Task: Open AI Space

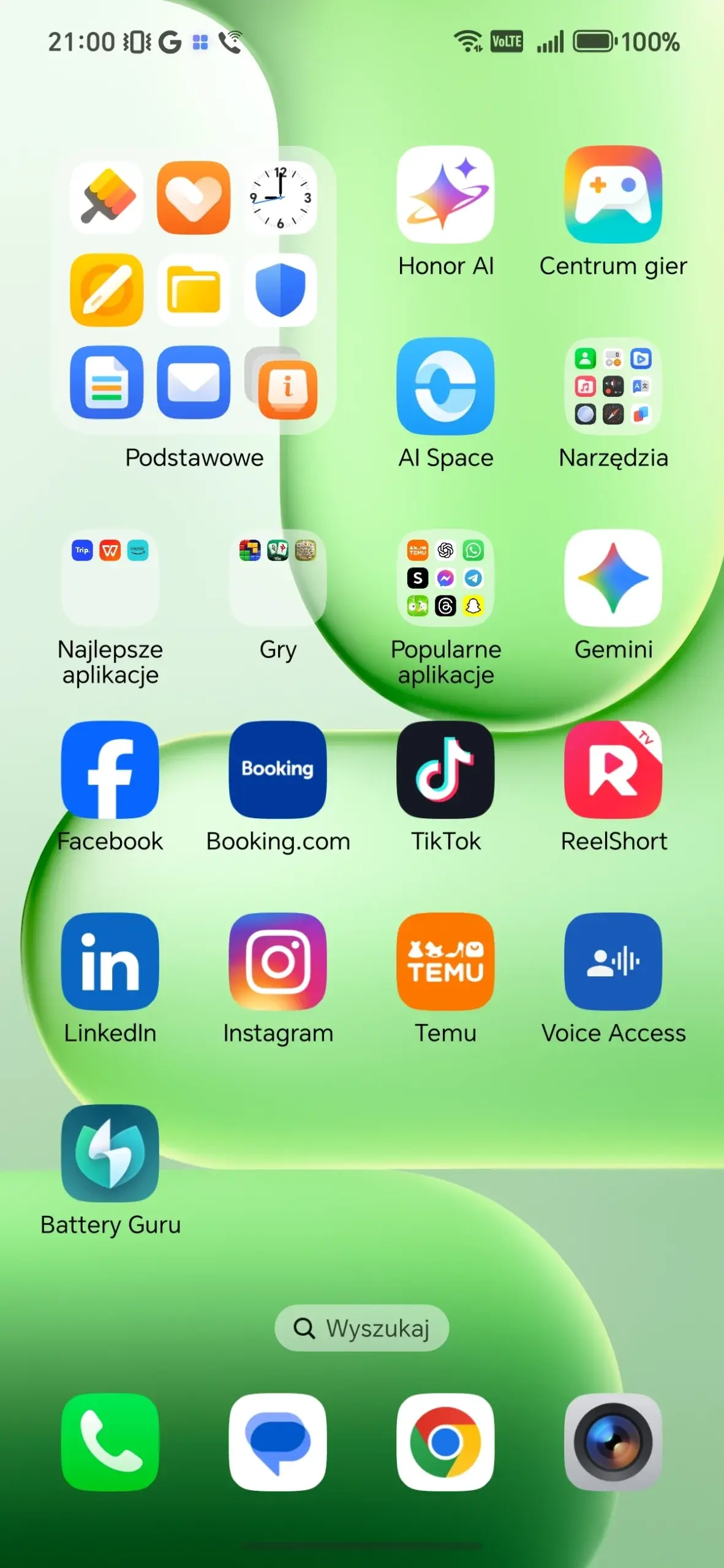Action: click(x=445, y=386)
